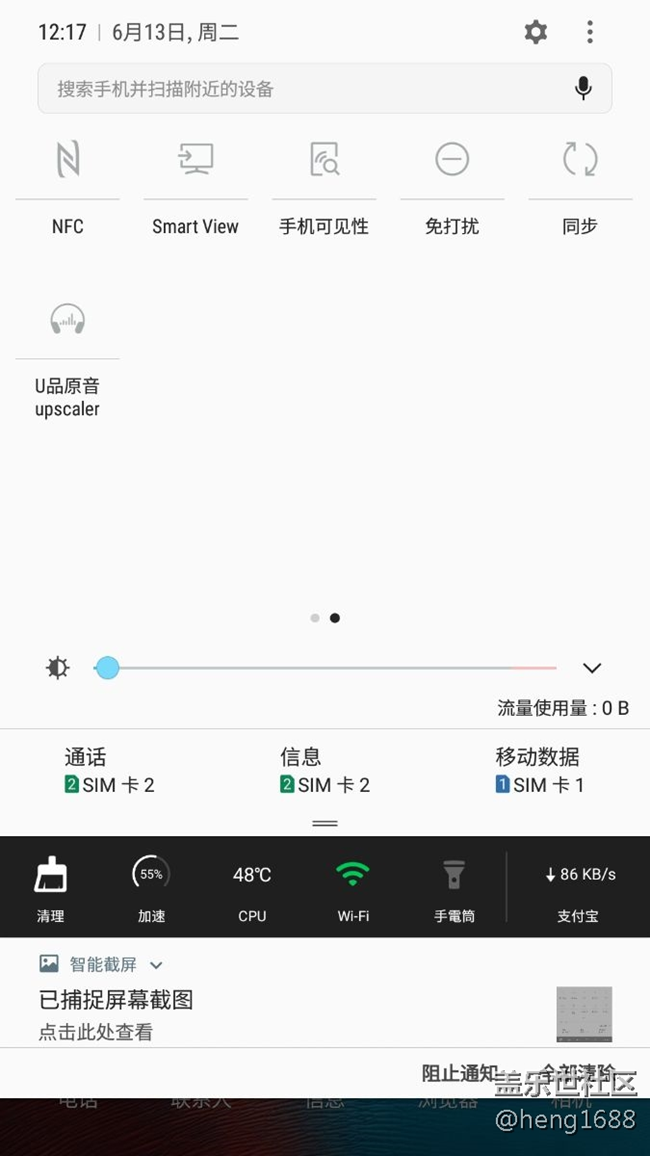This screenshot has width=650, height=1156.
Task: Turn on Do Not Disturb (免打扰)
Action: [452, 160]
